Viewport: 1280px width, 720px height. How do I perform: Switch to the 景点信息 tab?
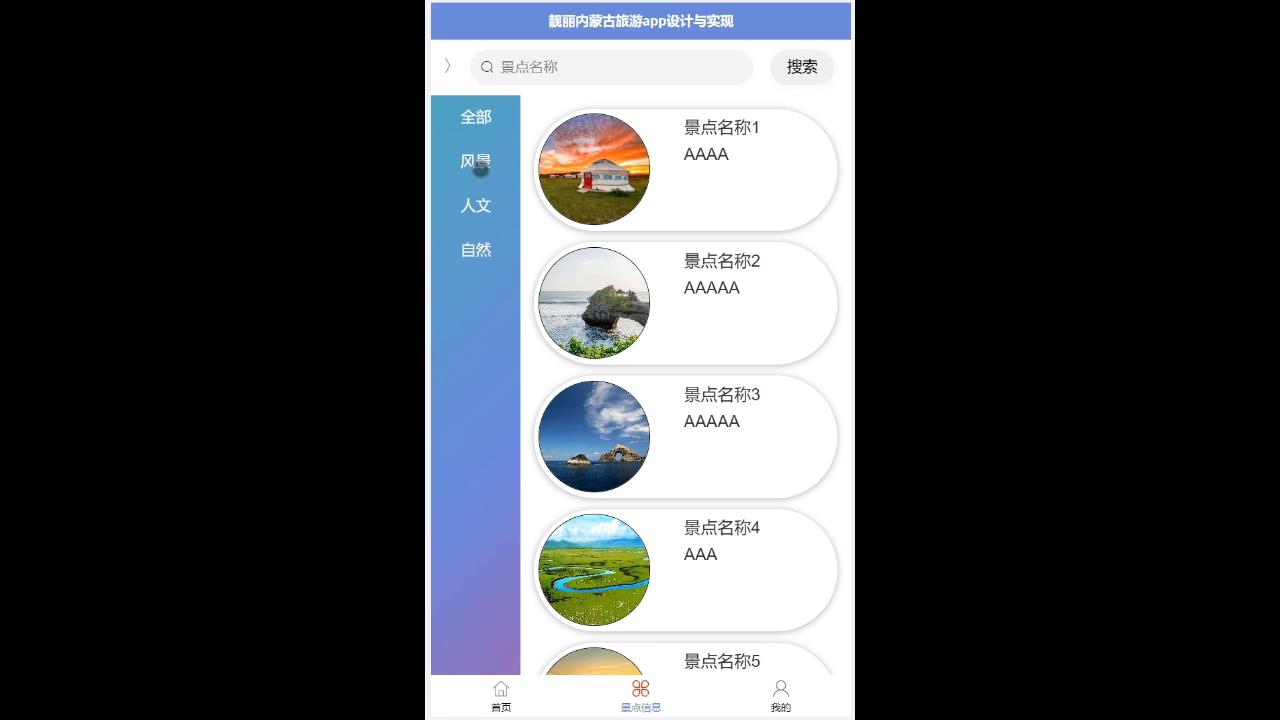(x=641, y=696)
